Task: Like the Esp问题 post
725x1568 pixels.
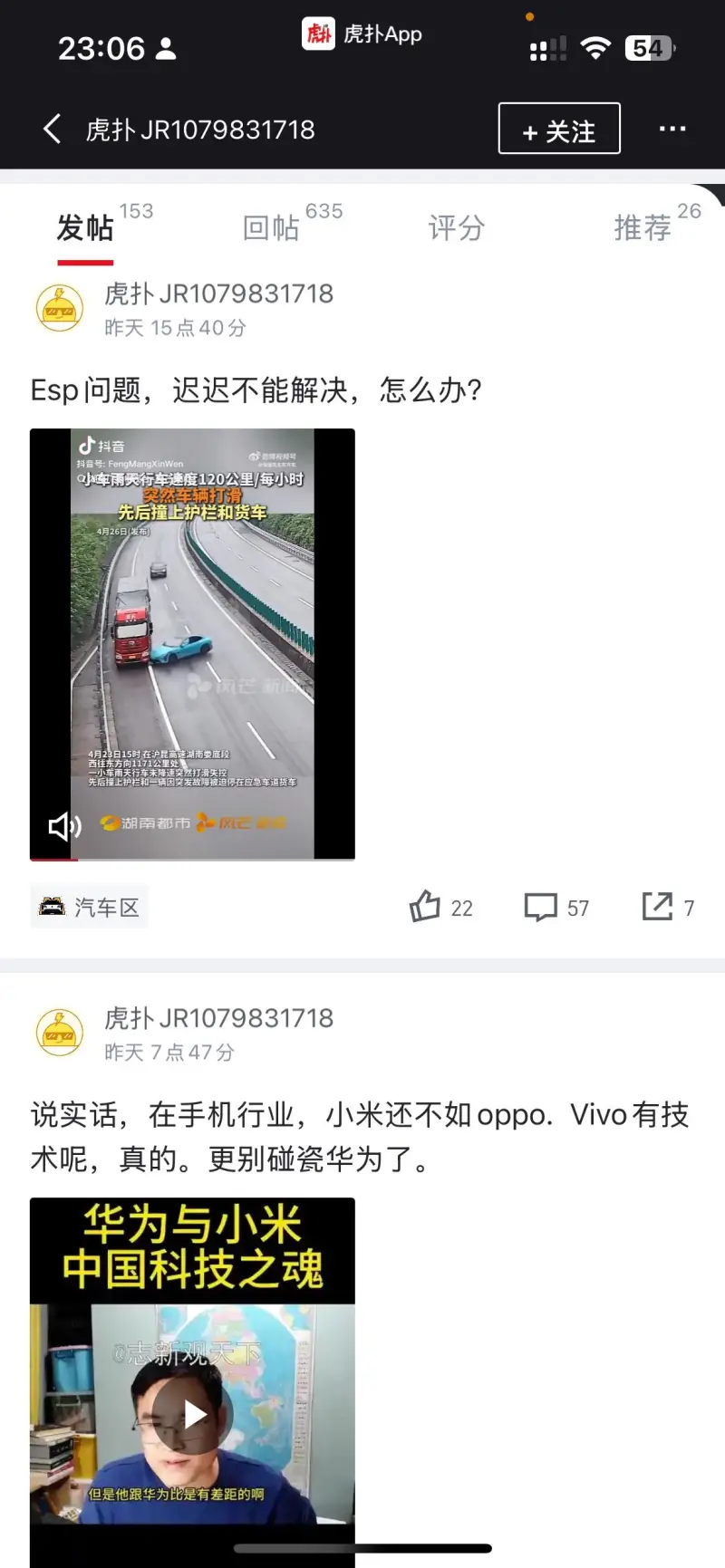Action: (440, 907)
